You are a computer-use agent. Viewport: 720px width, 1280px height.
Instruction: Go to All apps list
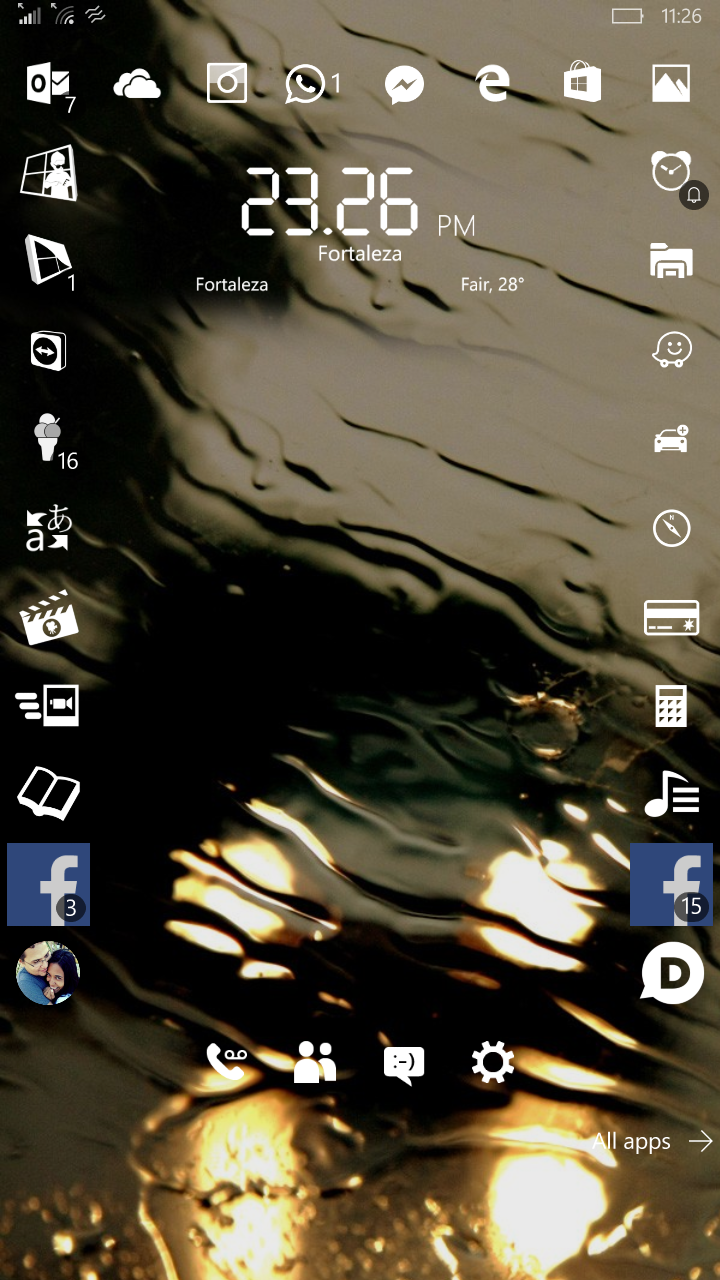[652, 1141]
